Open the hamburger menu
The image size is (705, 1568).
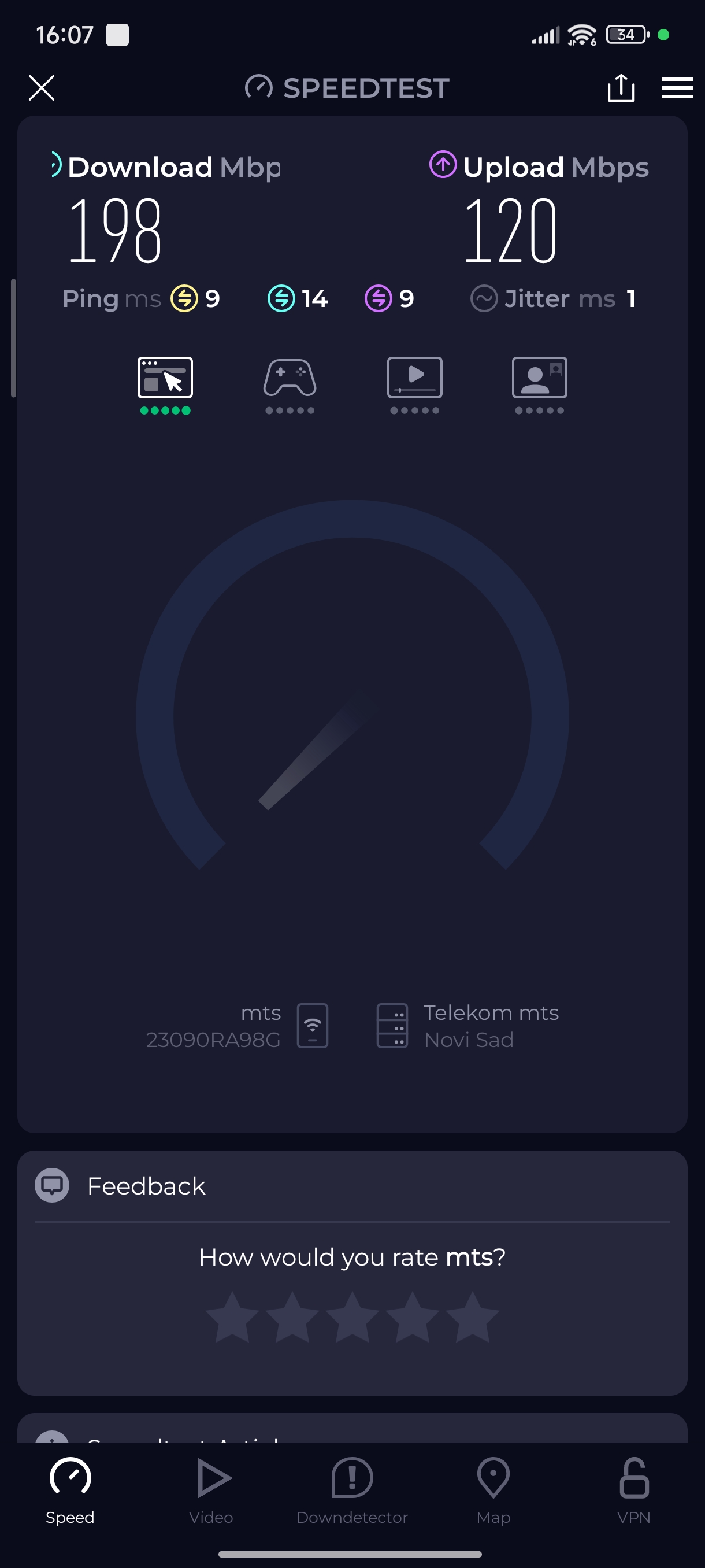coord(677,88)
